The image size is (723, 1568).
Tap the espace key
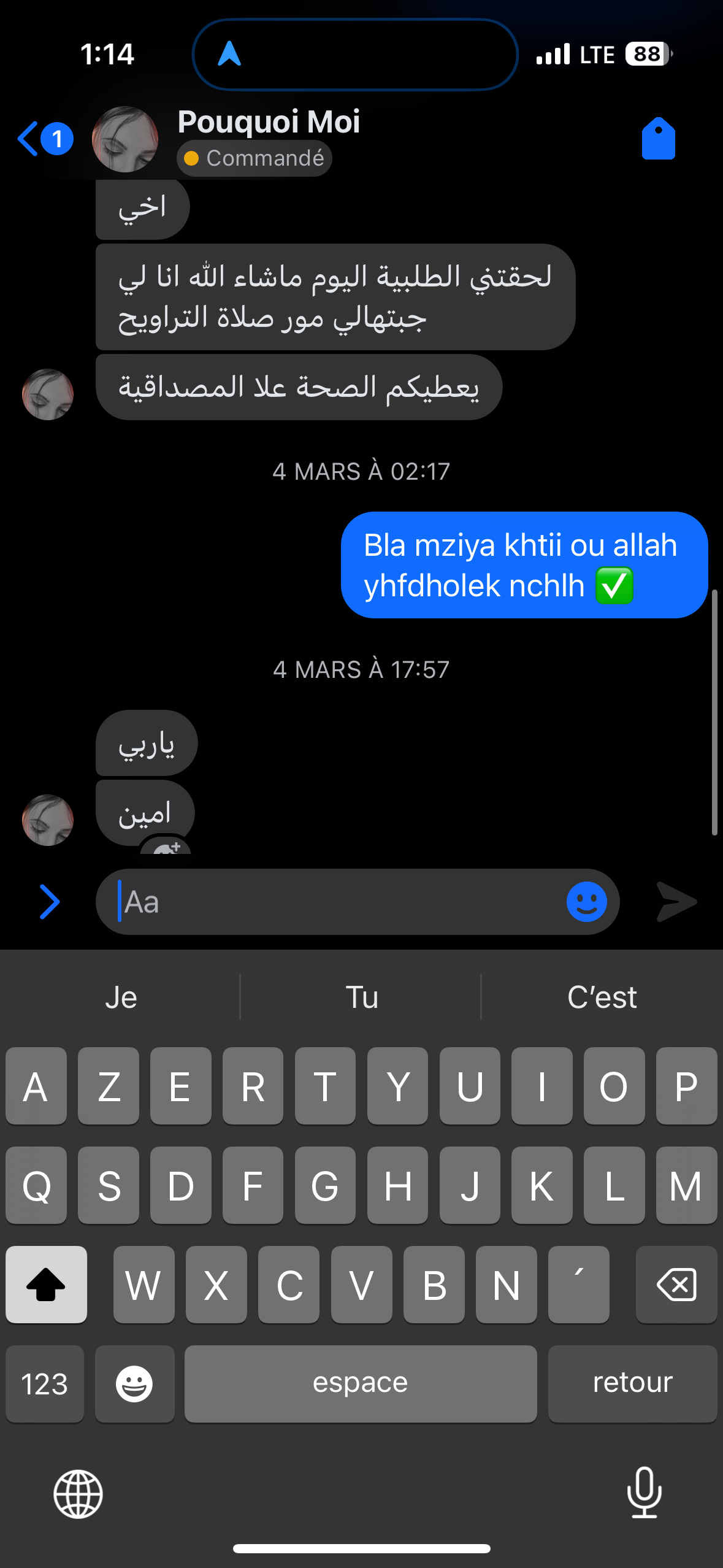[x=360, y=1384]
